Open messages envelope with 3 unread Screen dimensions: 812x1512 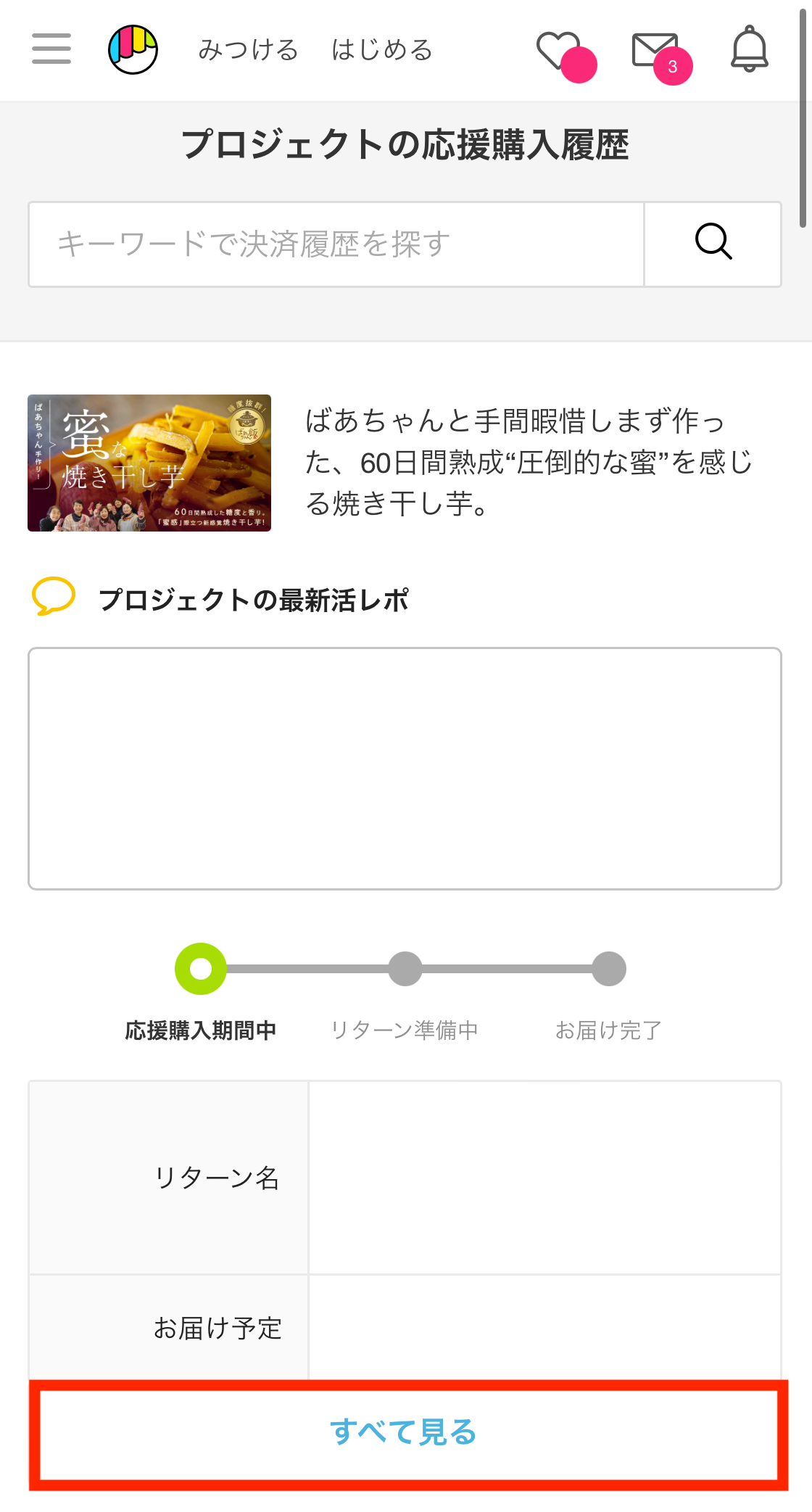[x=661, y=57]
